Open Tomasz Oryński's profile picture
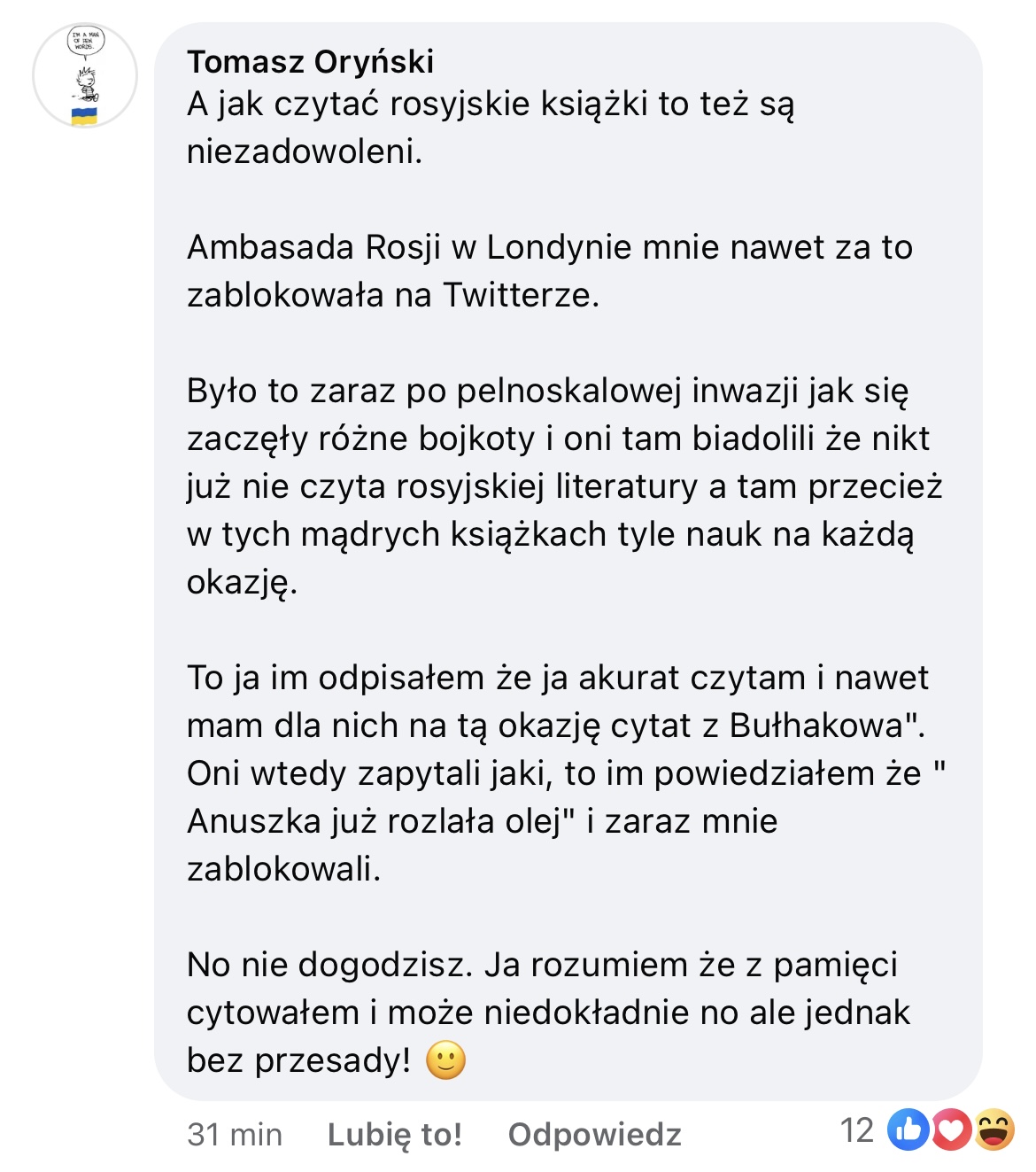1036x1172 pixels. (x=85, y=76)
